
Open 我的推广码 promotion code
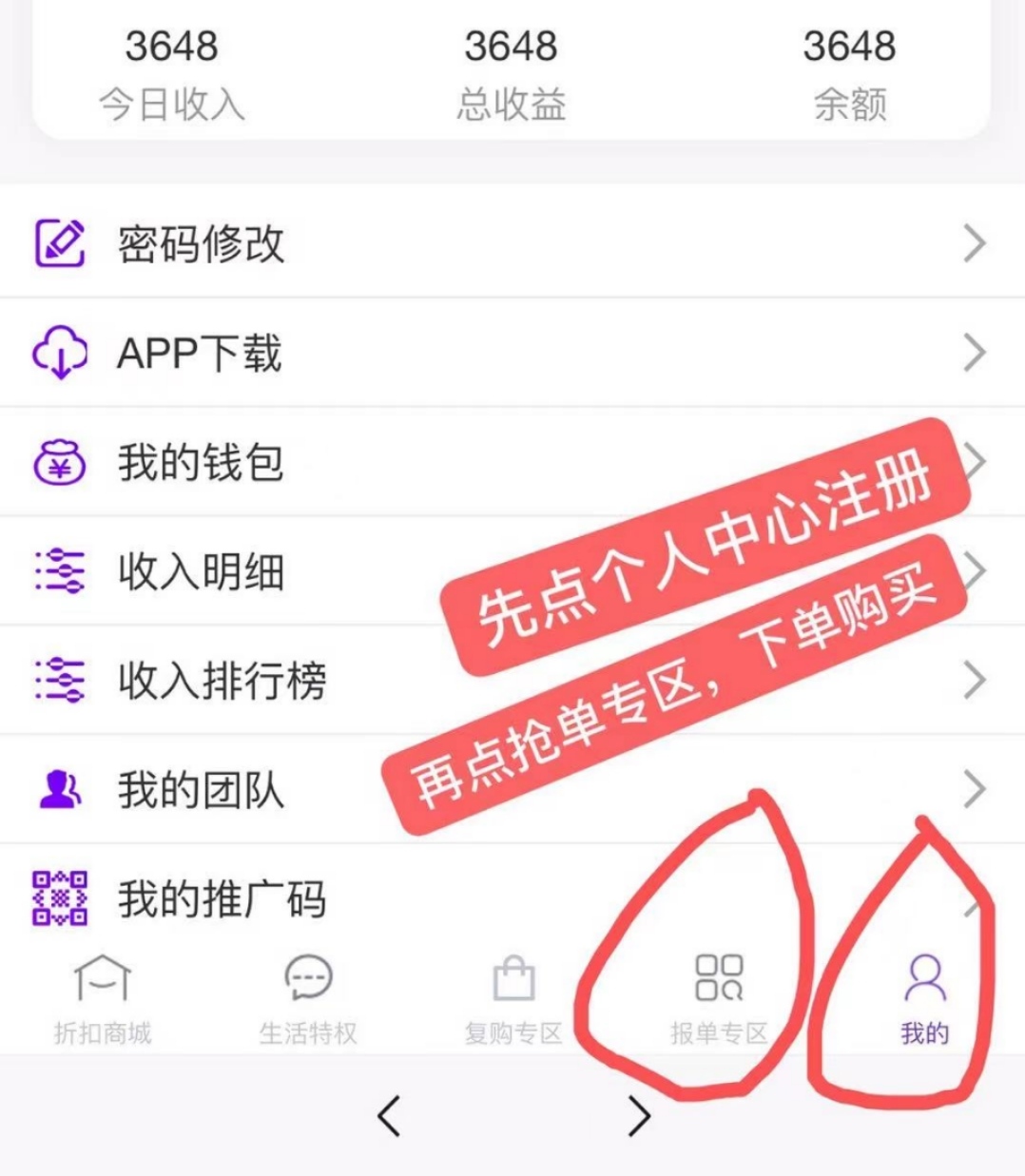coord(221,898)
